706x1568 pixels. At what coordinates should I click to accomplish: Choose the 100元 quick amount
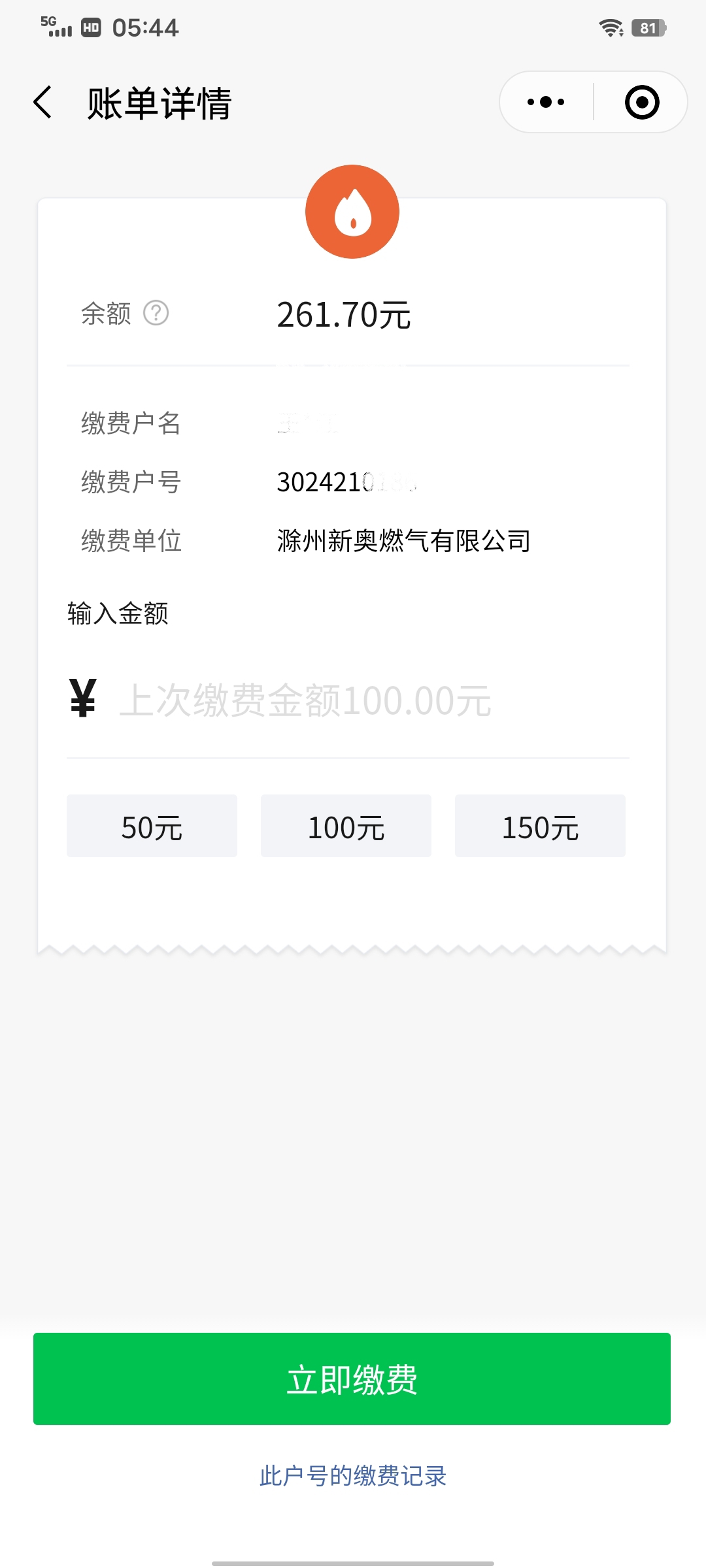tap(346, 826)
